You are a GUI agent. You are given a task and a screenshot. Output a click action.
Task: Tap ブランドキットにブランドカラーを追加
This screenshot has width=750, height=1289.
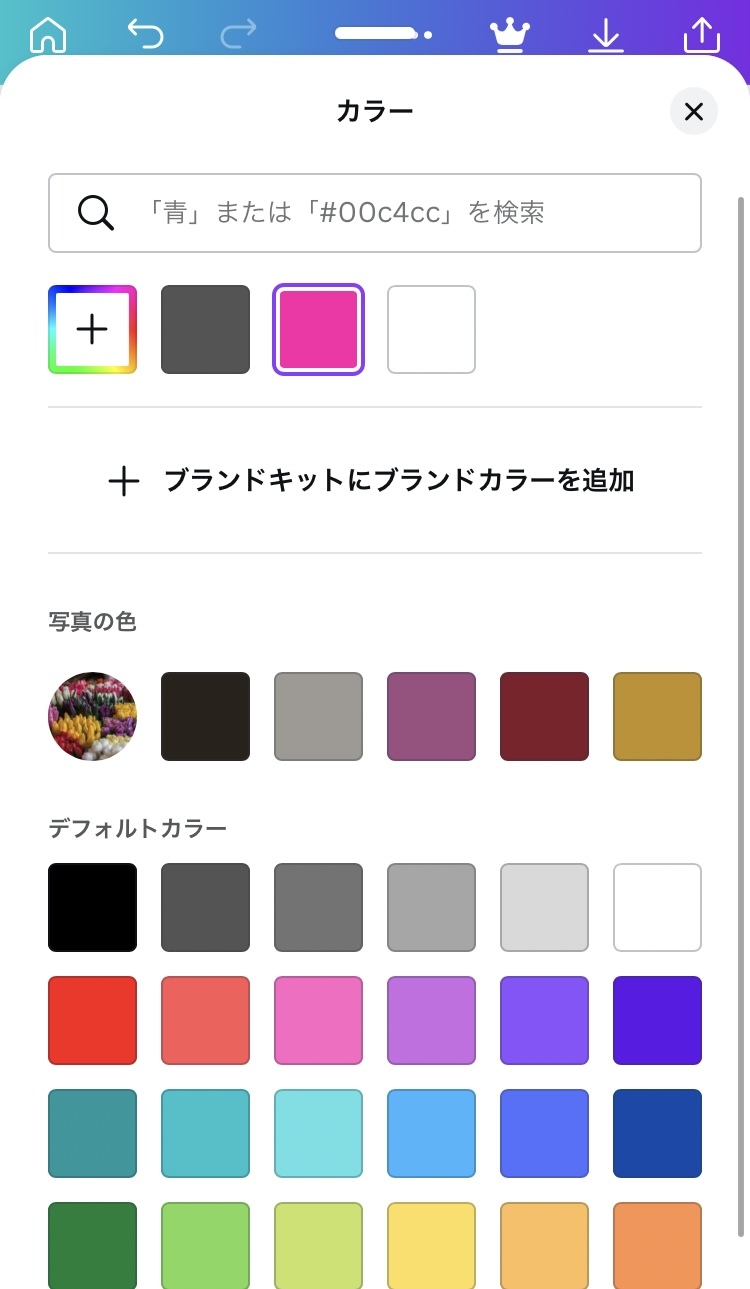372,481
